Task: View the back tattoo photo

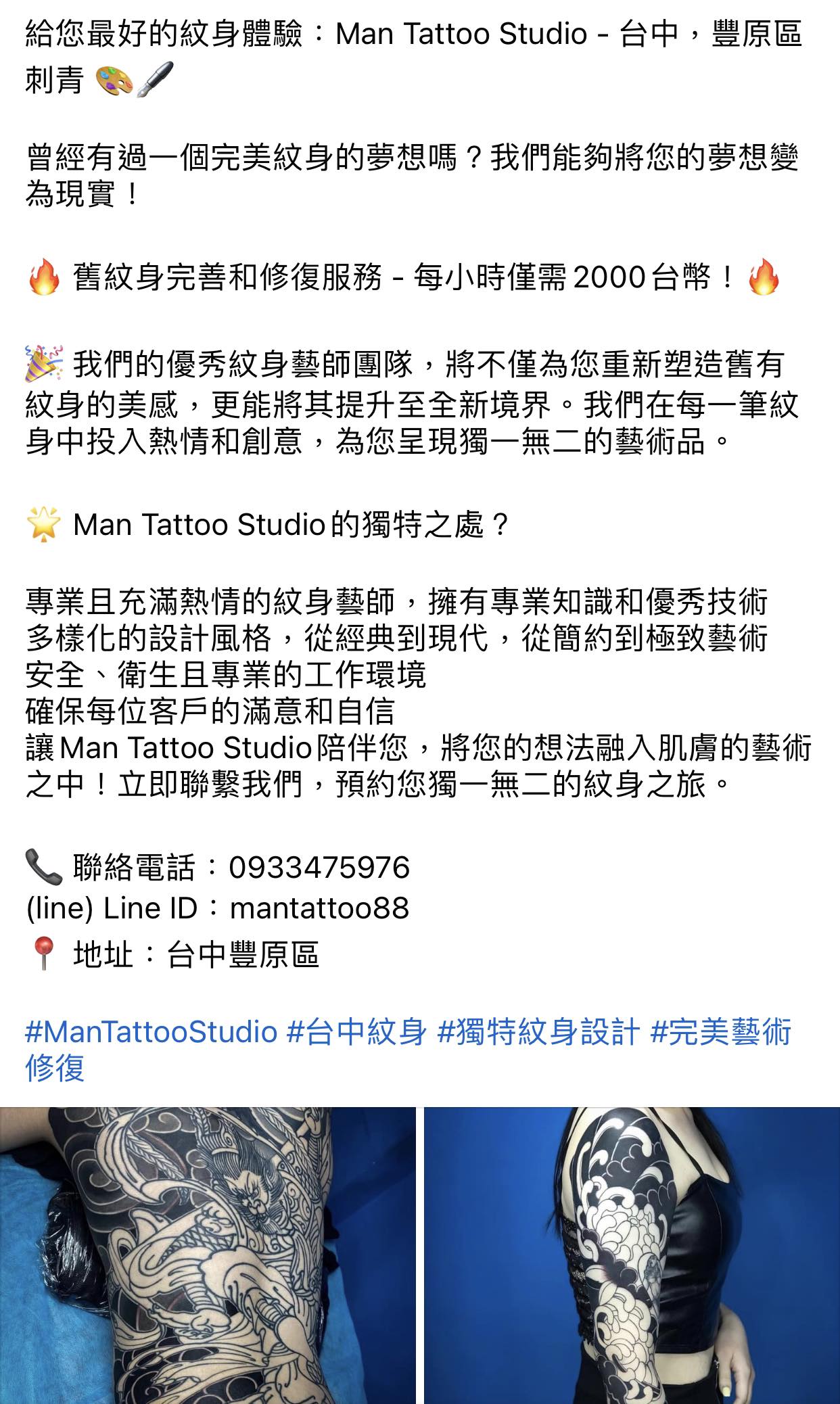Action: pos(208,1255)
